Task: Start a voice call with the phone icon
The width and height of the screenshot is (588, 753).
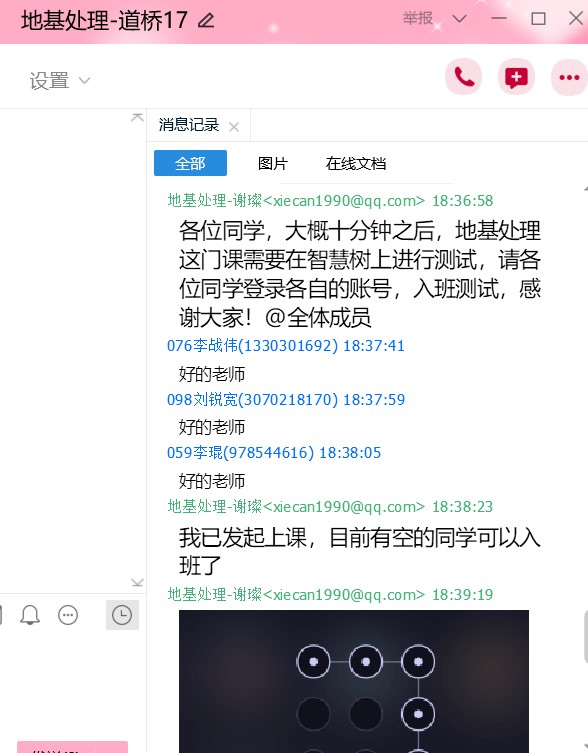Action: tap(464, 77)
